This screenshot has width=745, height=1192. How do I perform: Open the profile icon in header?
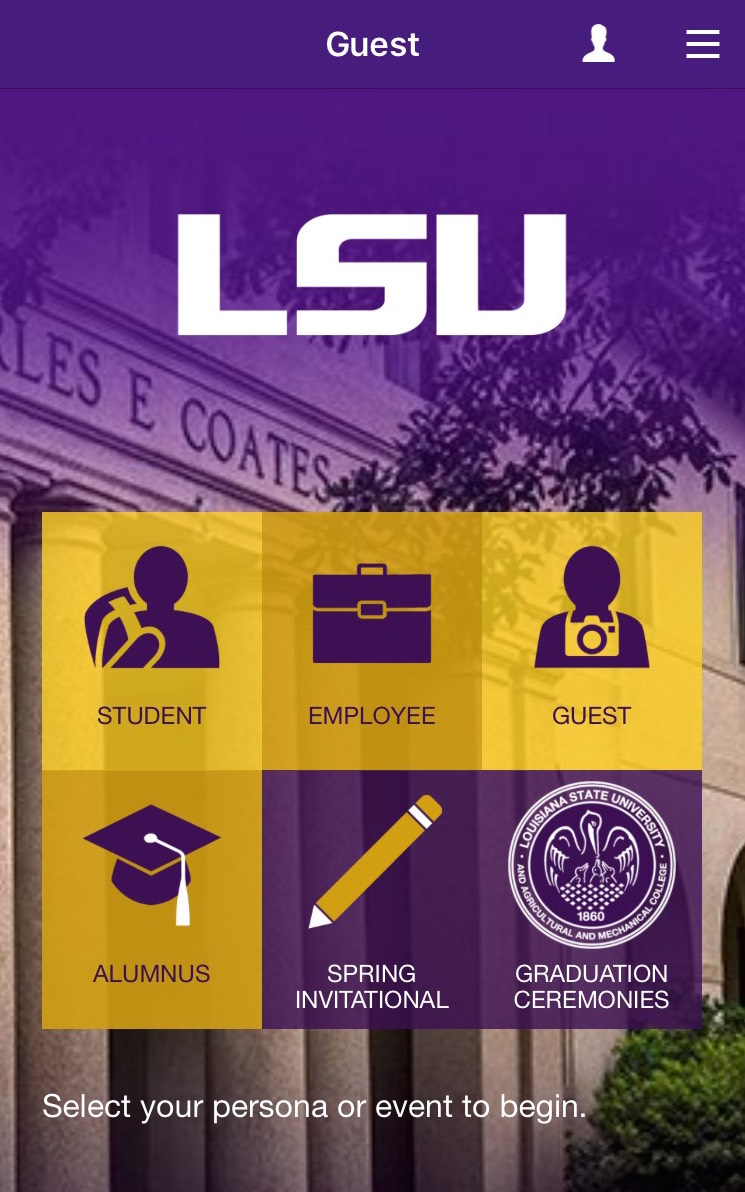tap(598, 44)
